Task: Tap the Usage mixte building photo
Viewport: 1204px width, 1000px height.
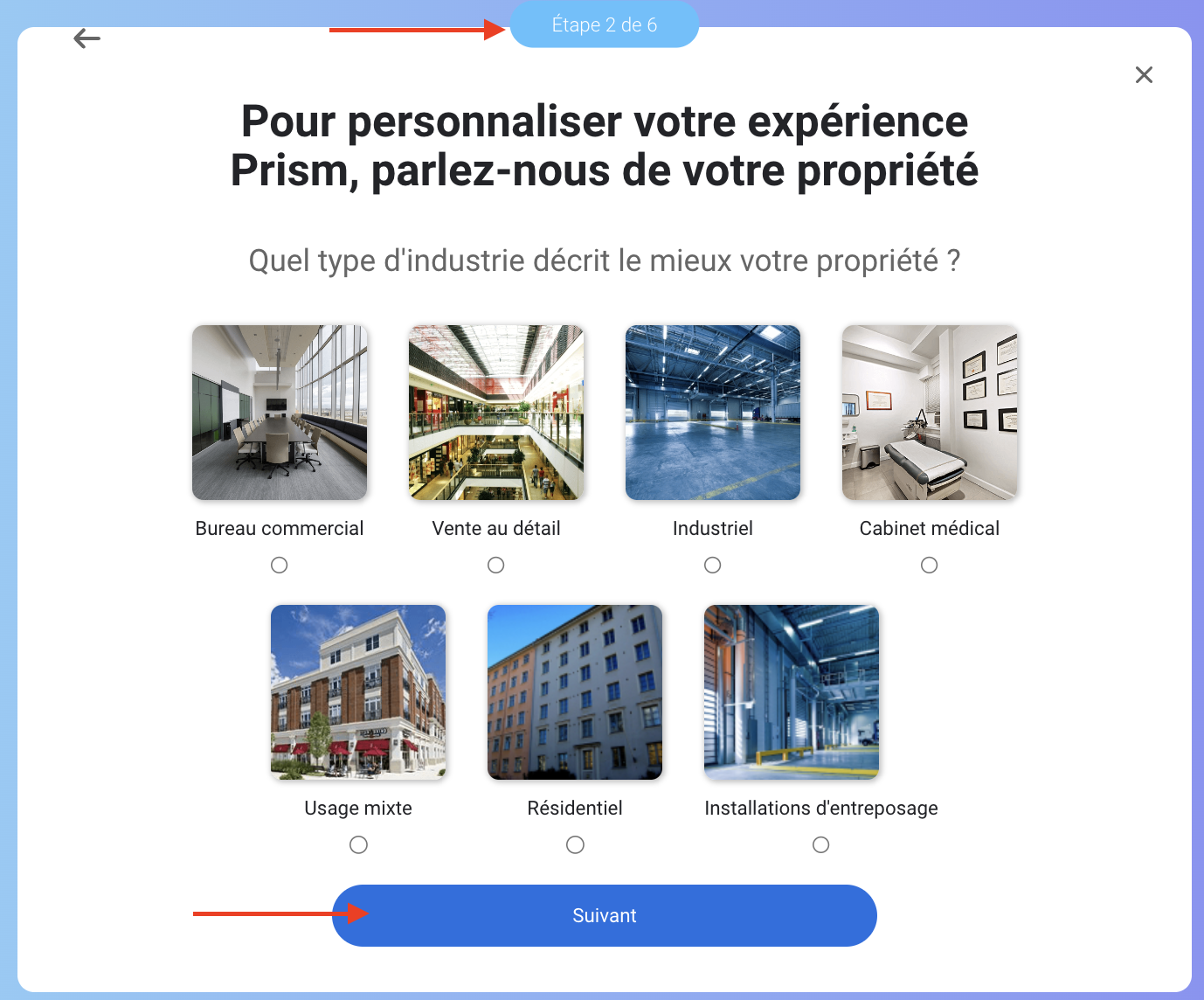Action: click(358, 692)
